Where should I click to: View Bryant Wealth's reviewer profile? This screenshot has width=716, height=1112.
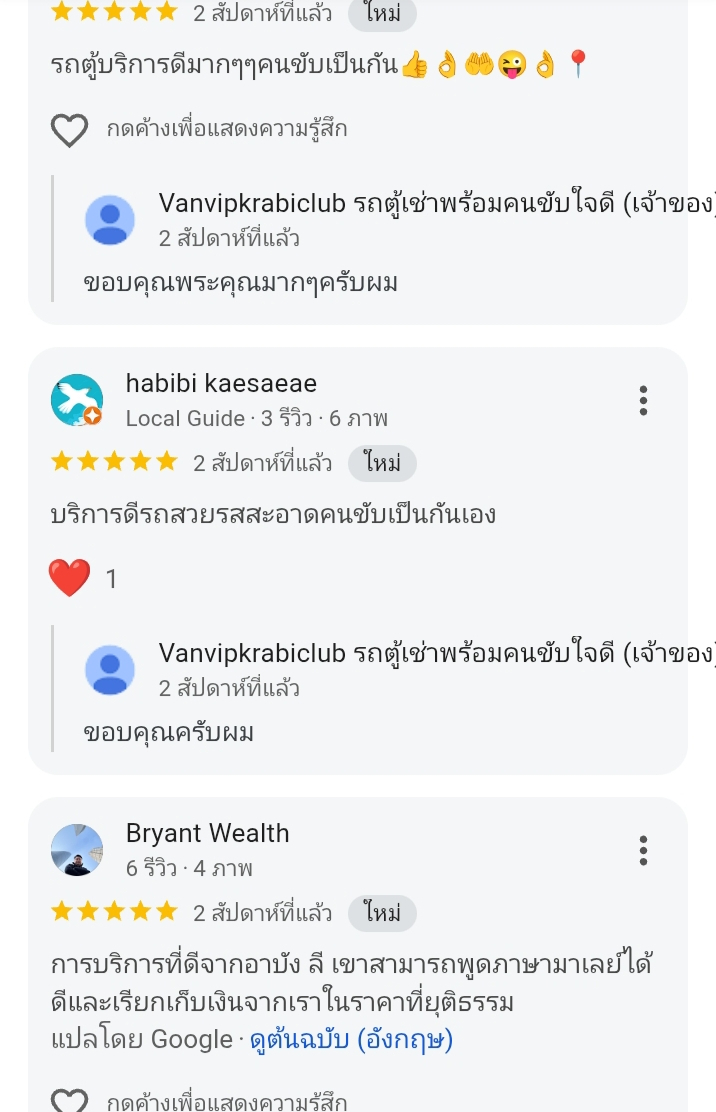77,850
